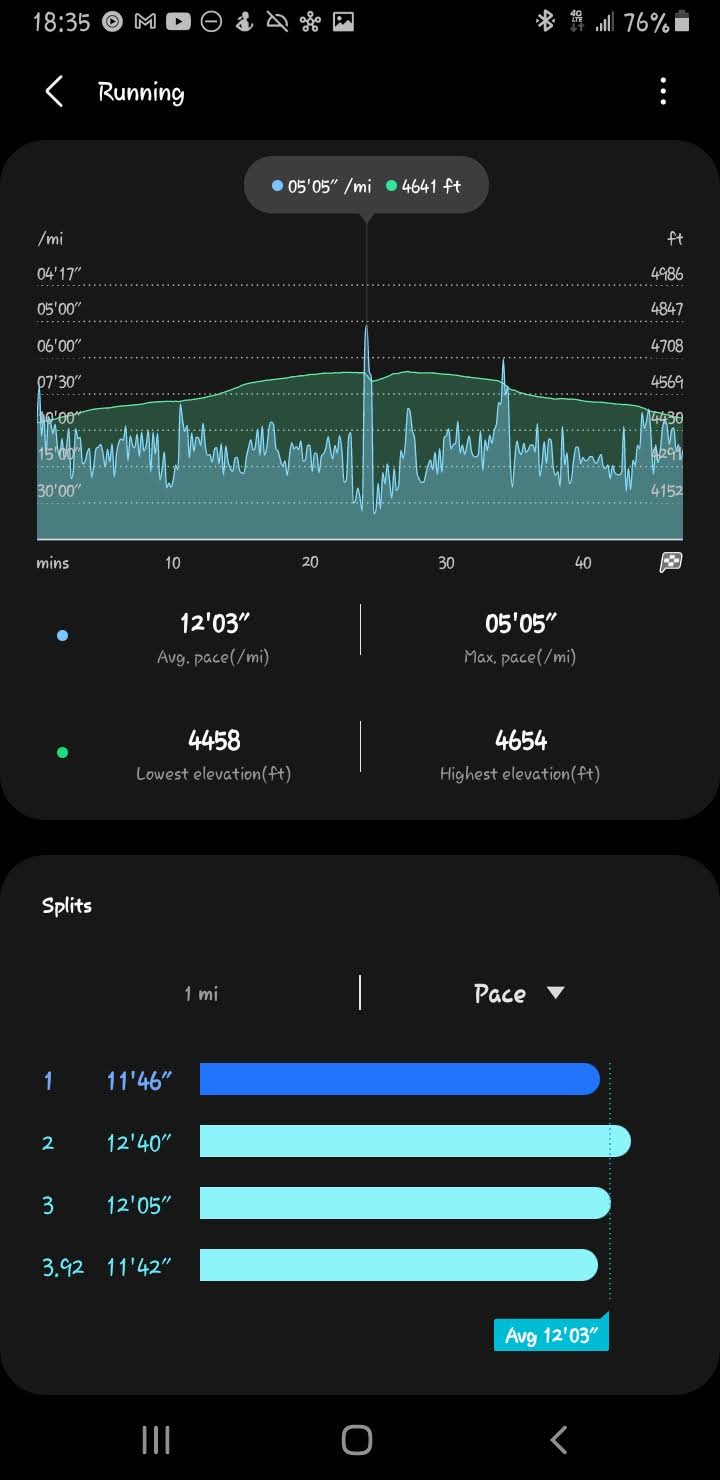This screenshot has height=1480, width=720.
Task: Open the system recent apps view
Action: tap(156, 1440)
